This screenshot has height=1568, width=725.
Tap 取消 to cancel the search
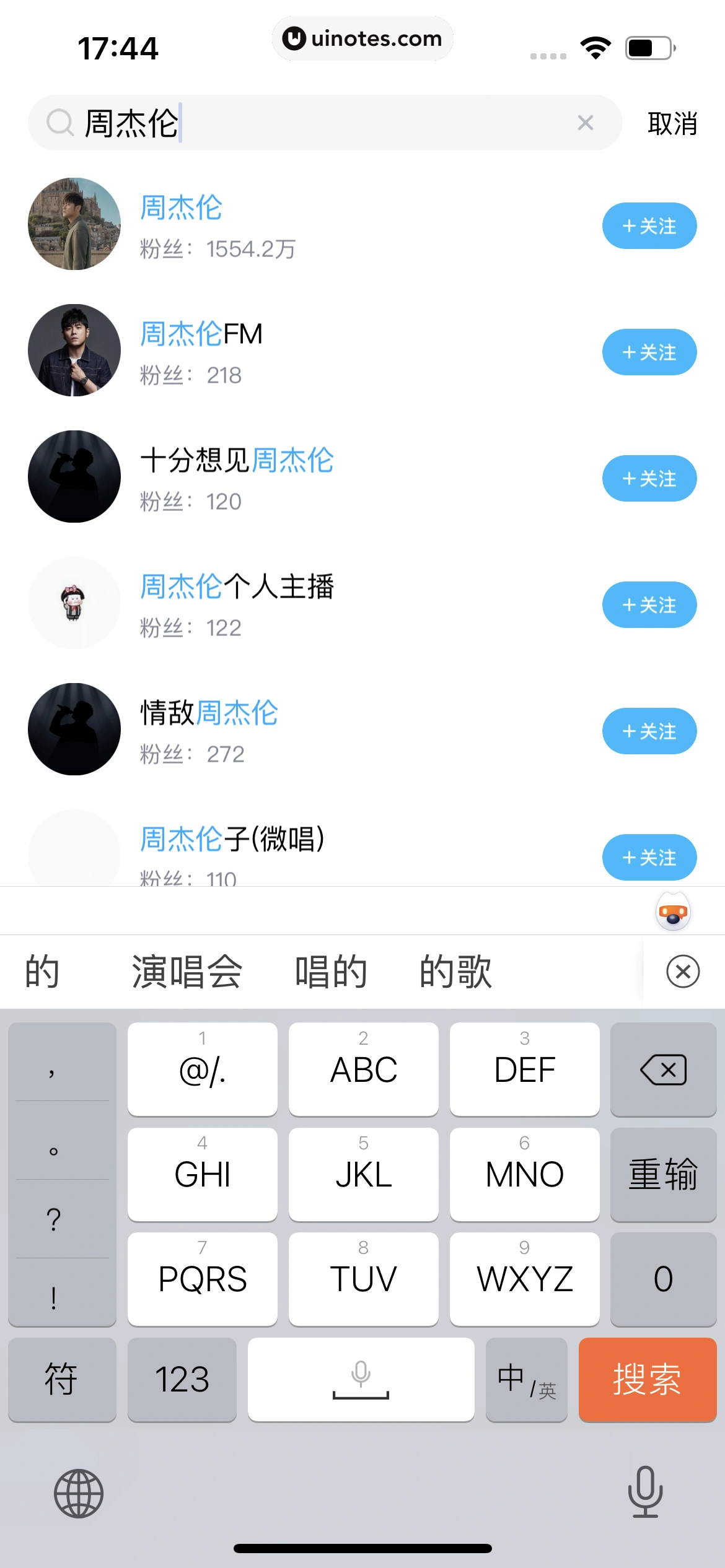point(672,124)
